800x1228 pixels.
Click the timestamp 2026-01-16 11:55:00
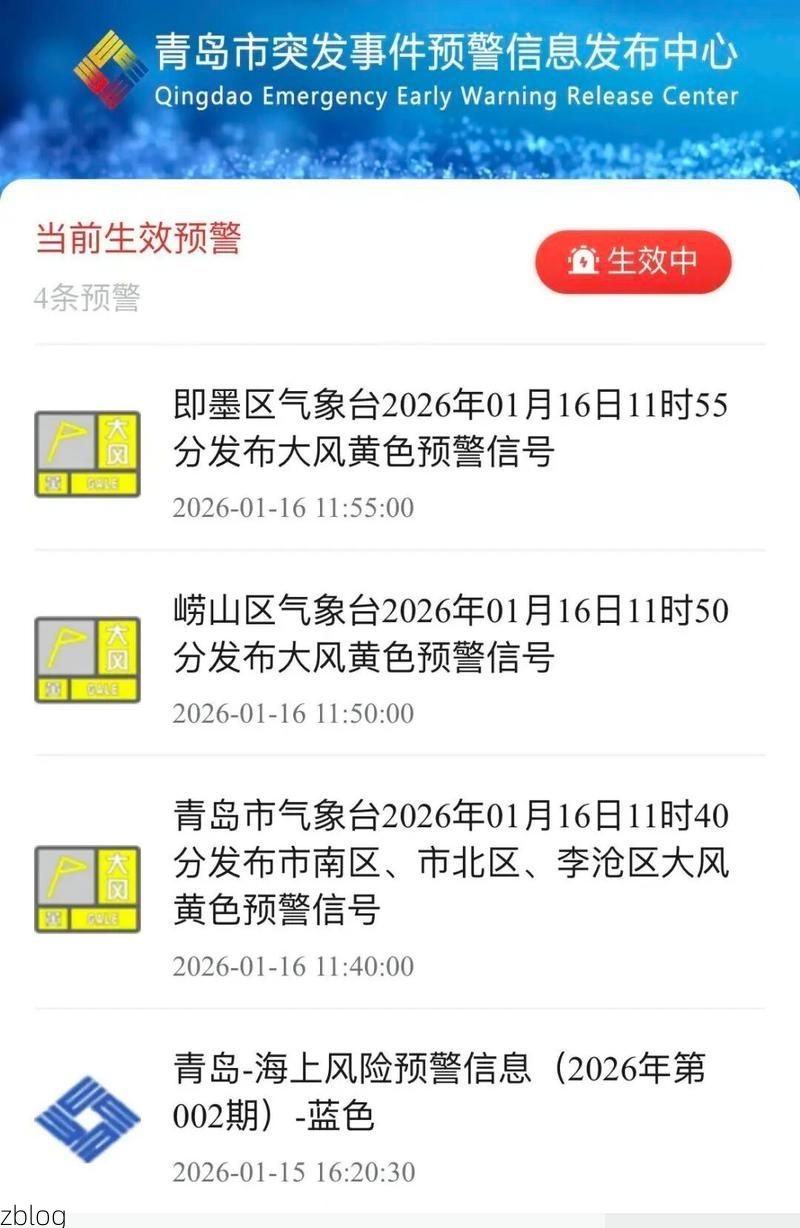tap(291, 508)
